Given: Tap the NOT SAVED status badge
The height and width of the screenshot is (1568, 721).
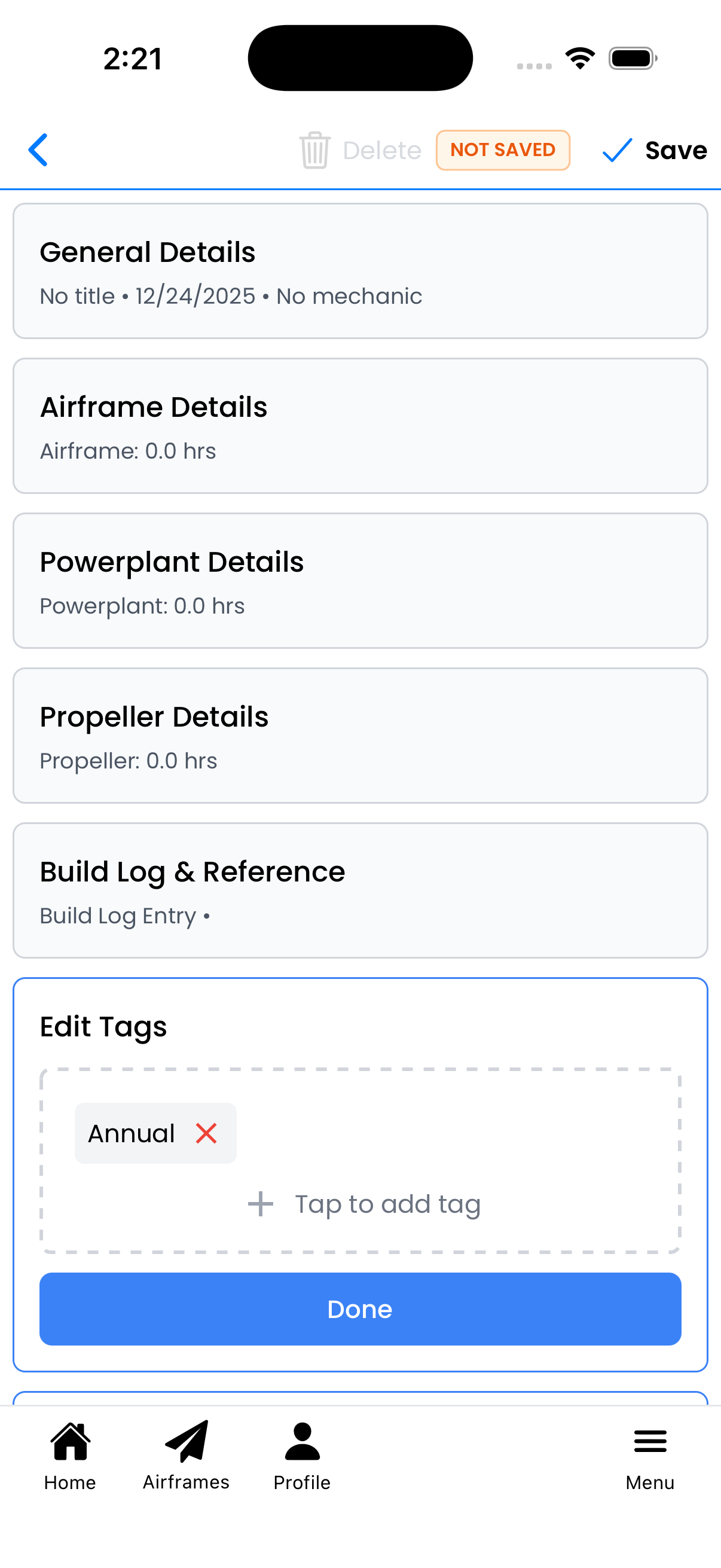Looking at the screenshot, I should coord(503,150).
